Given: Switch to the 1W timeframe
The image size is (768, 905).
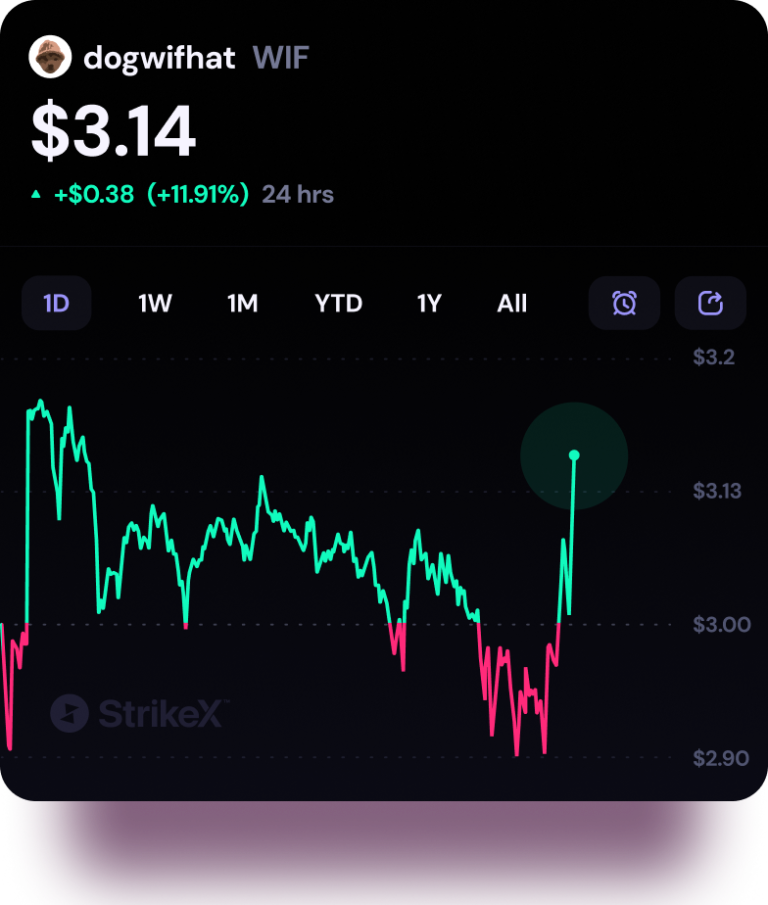Looking at the screenshot, I should (155, 303).
